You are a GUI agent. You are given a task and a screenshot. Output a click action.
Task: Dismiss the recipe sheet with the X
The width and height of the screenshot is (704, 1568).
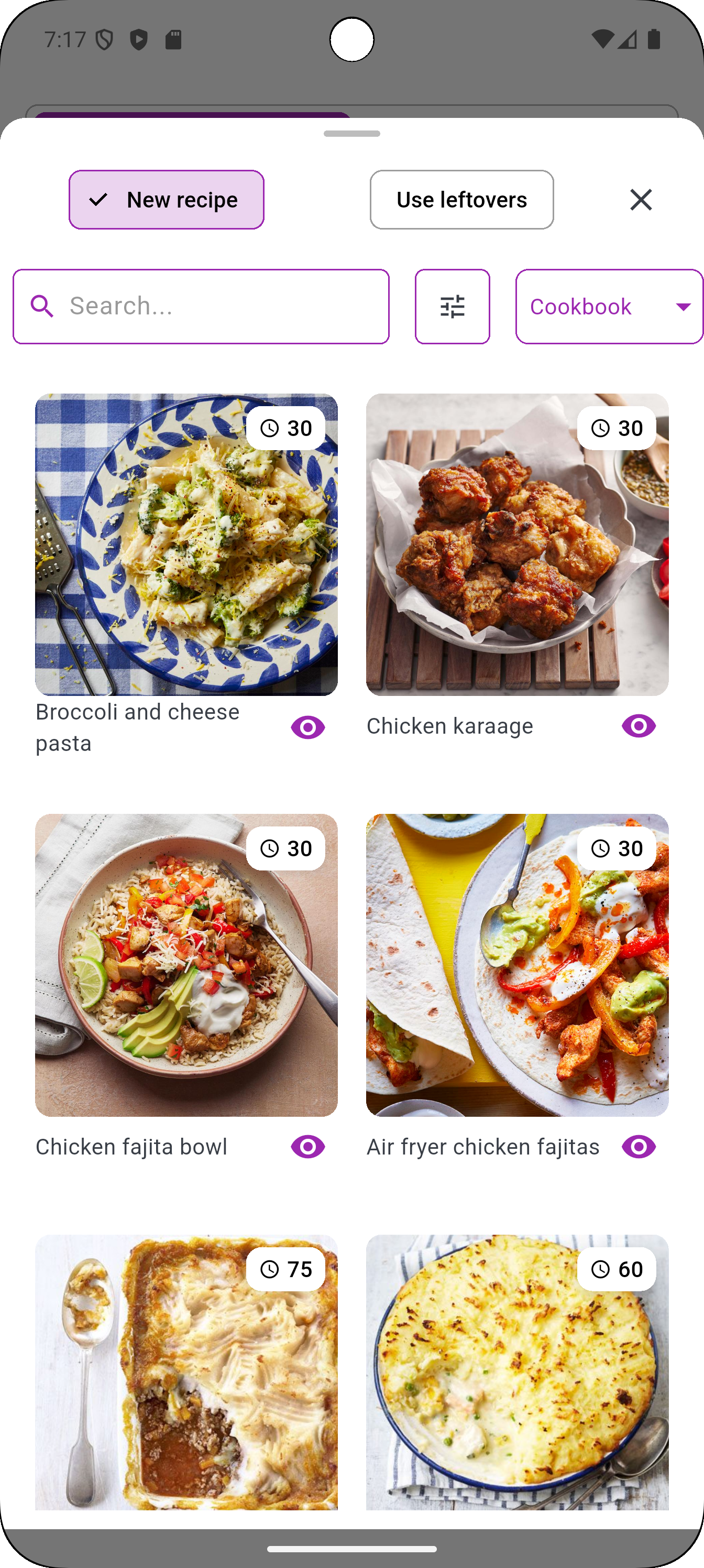[x=640, y=199]
